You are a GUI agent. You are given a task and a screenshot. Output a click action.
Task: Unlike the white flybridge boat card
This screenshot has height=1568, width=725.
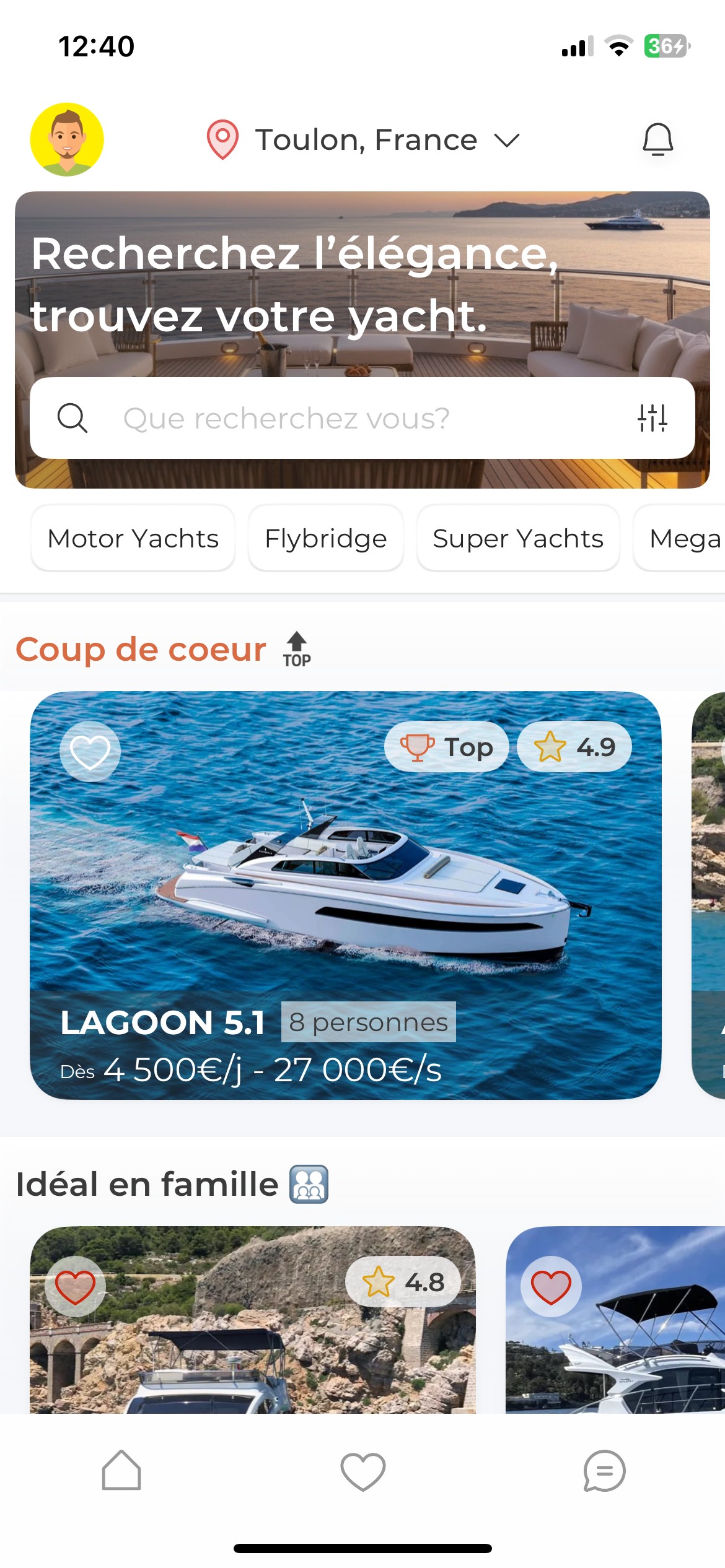click(551, 1287)
